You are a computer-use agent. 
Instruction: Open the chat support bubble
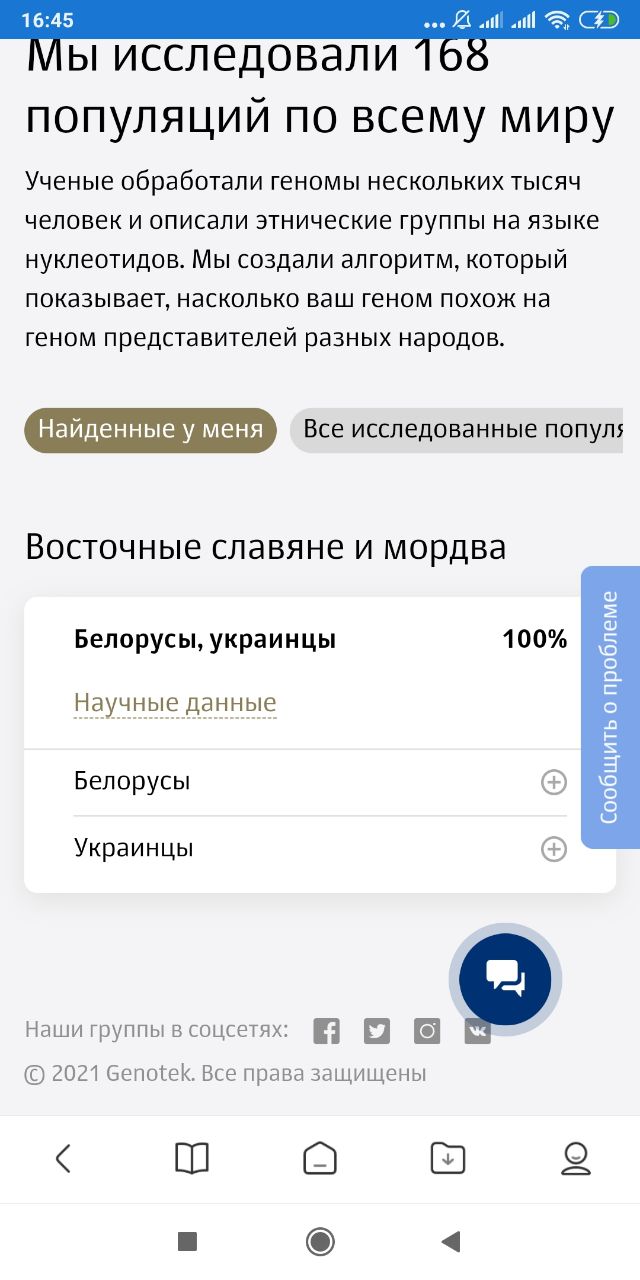pos(505,979)
